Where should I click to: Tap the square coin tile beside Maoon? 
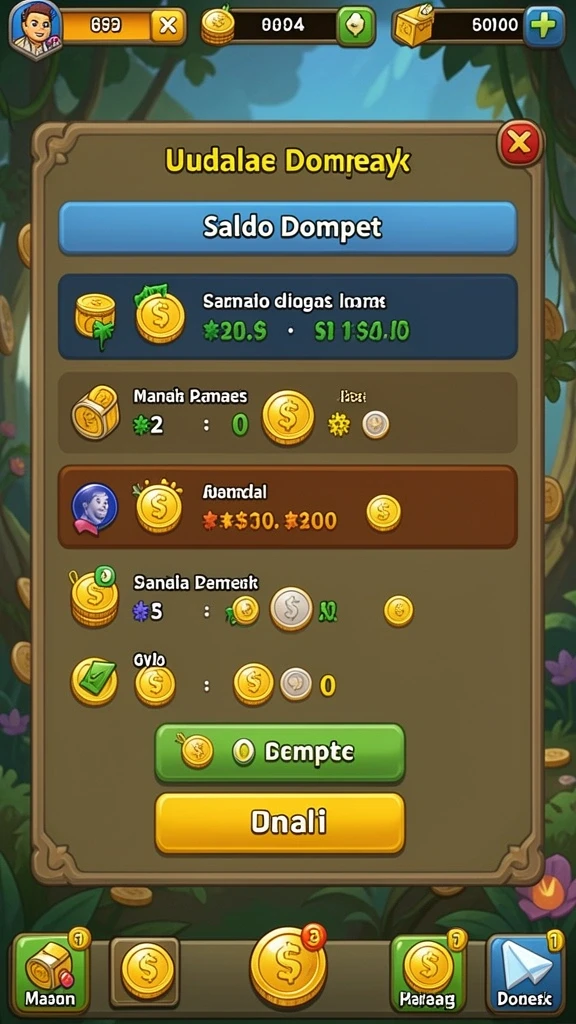tap(145, 971)
